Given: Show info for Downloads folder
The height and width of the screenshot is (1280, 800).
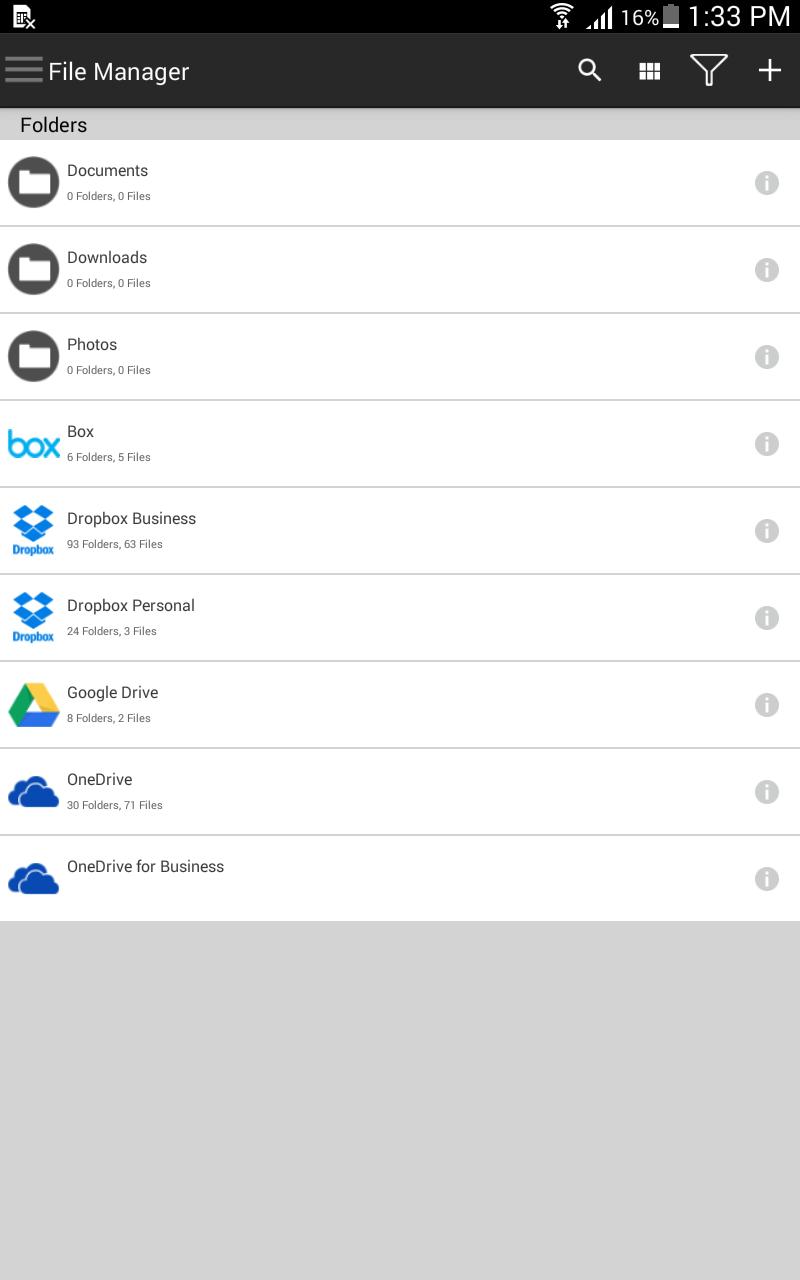Looking at the screenshot, I should click(767, 270).
